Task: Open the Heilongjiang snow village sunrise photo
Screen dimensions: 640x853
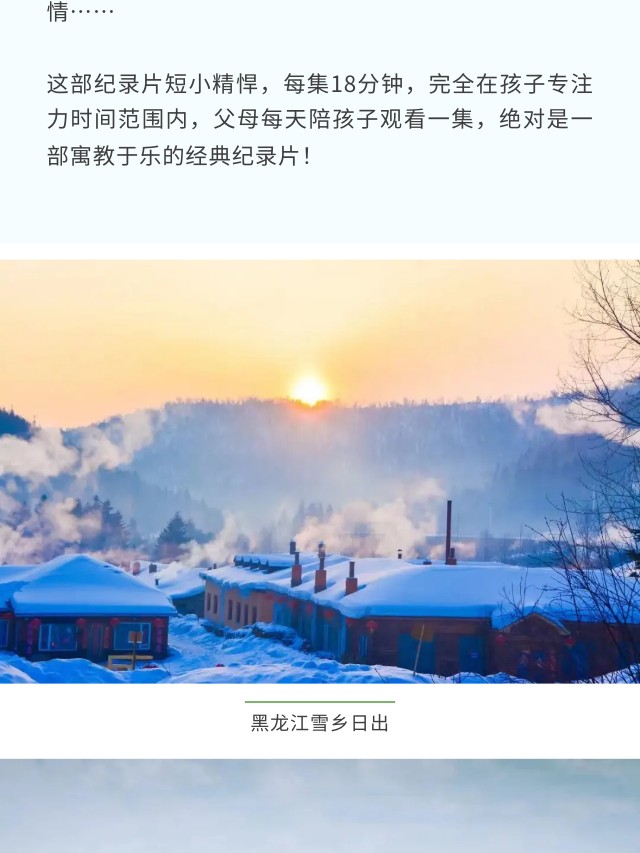Action: point(320,470)
